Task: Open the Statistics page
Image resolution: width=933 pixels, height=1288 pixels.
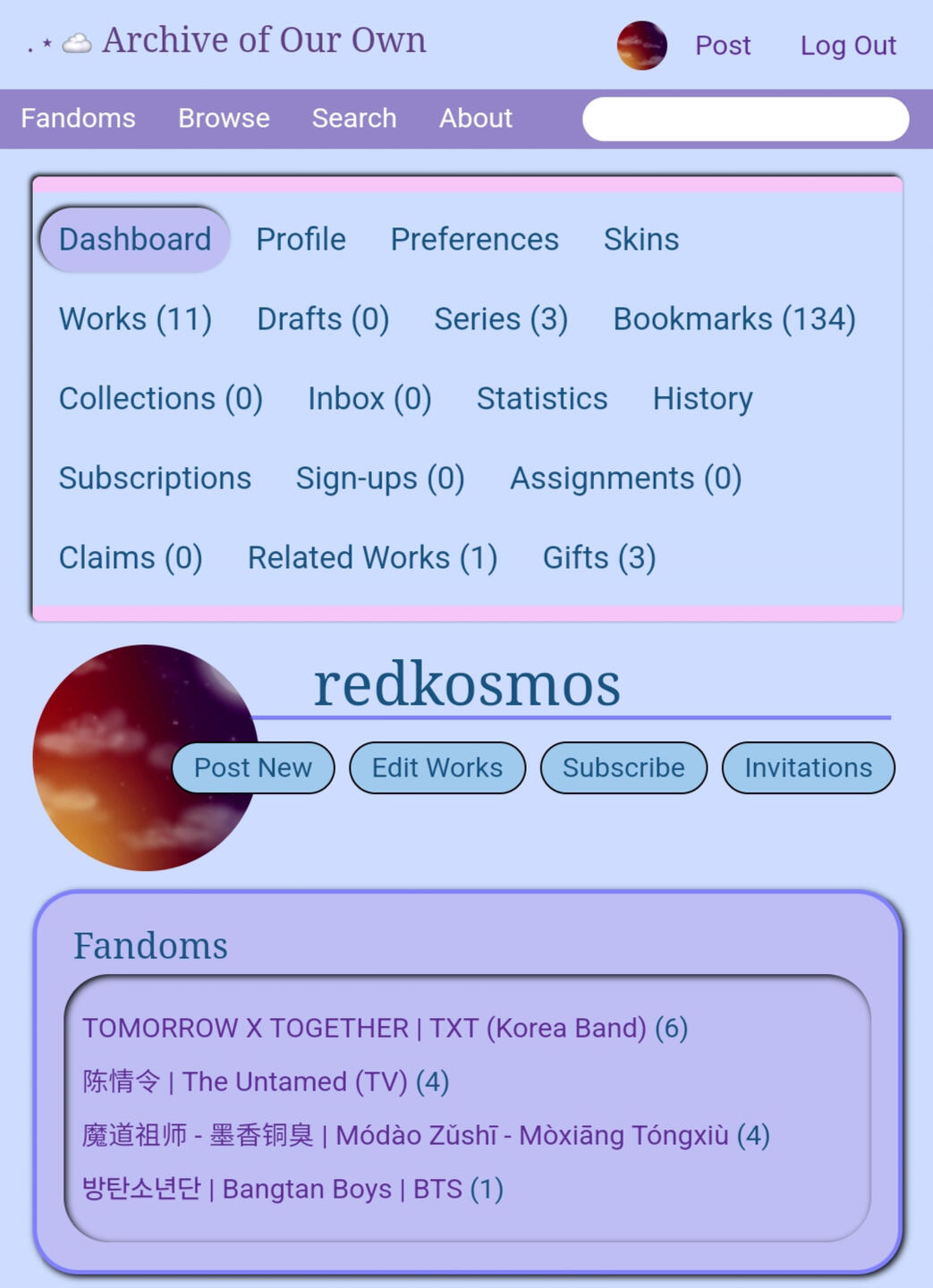Action: tap(541, 399)
